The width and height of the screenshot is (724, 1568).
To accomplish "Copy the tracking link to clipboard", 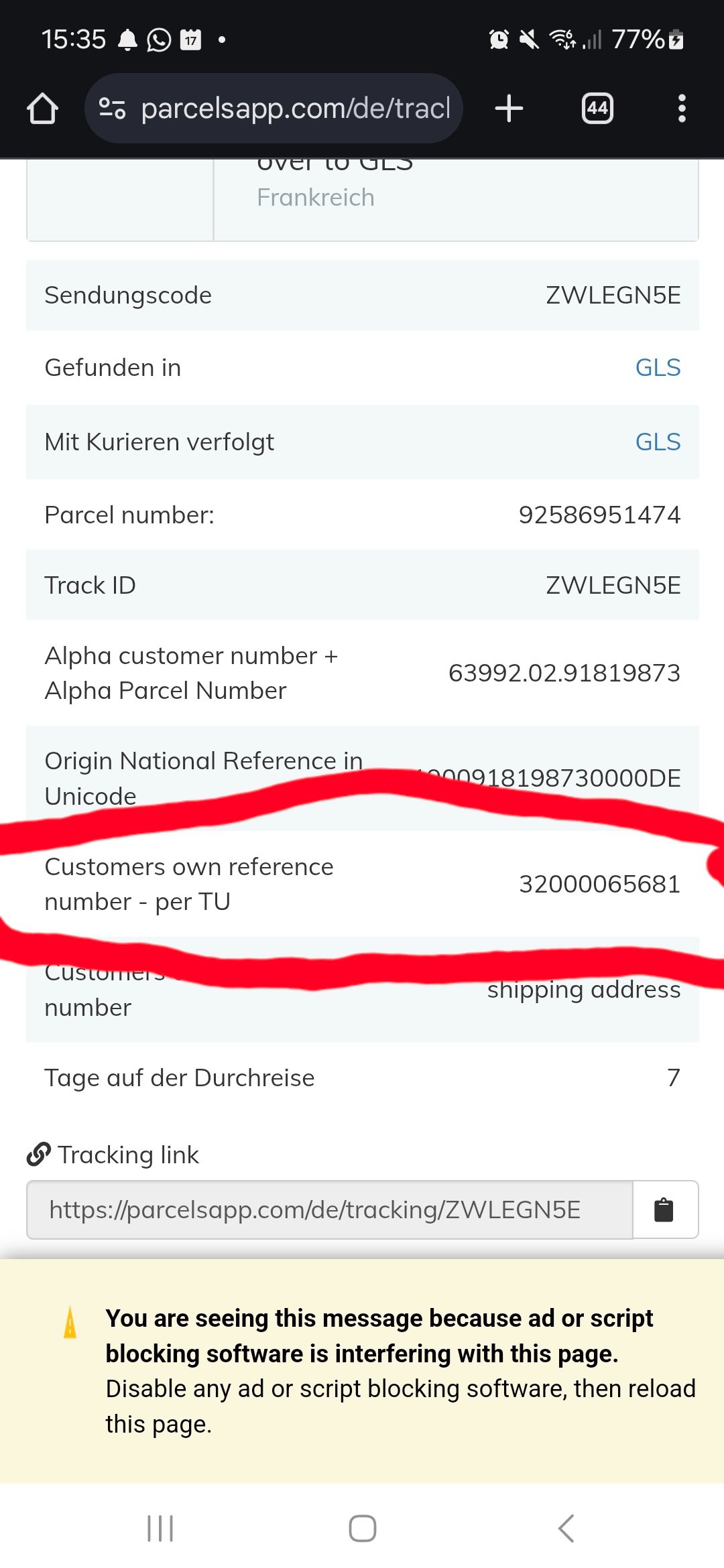I will click(x=665, y=1210).
